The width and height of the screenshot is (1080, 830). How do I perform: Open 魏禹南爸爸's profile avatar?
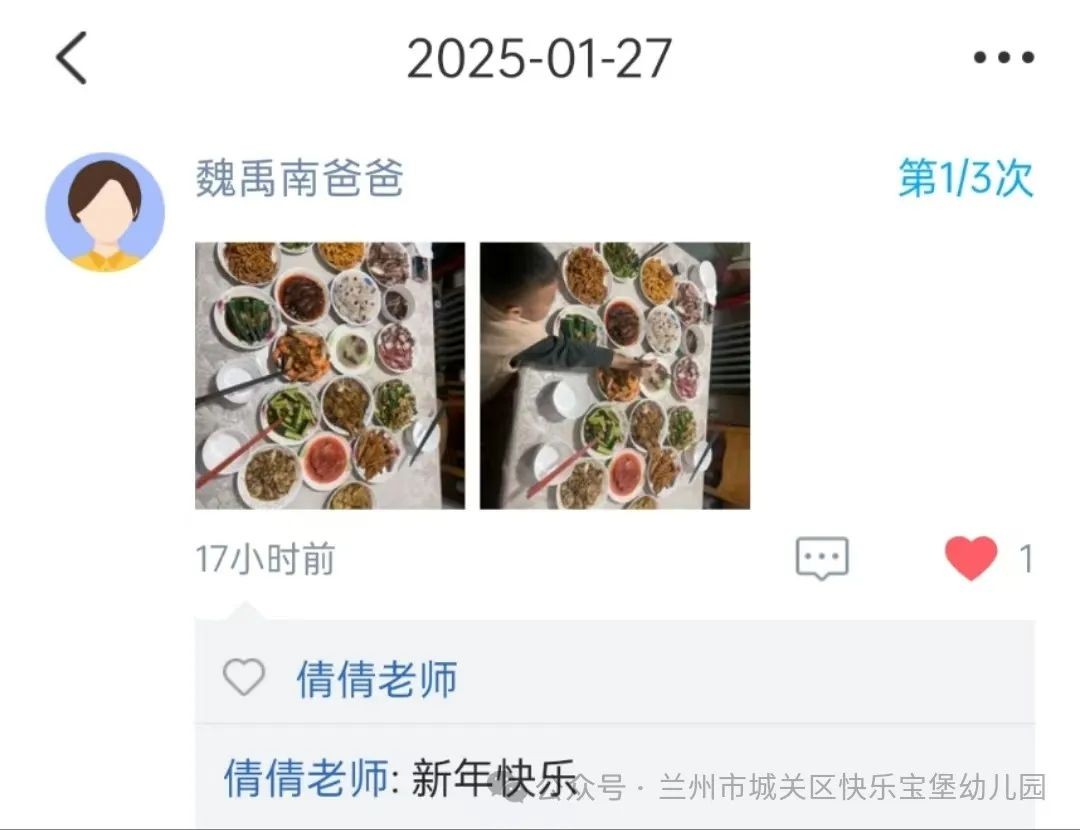point(105,212)
